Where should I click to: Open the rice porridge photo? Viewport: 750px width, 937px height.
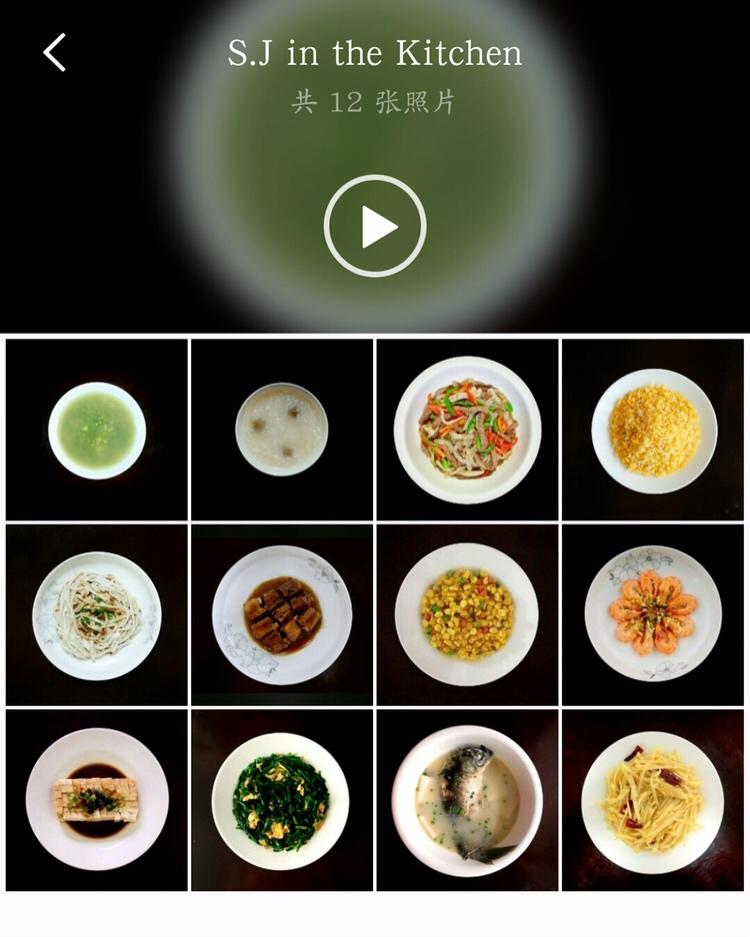[282, 430]
